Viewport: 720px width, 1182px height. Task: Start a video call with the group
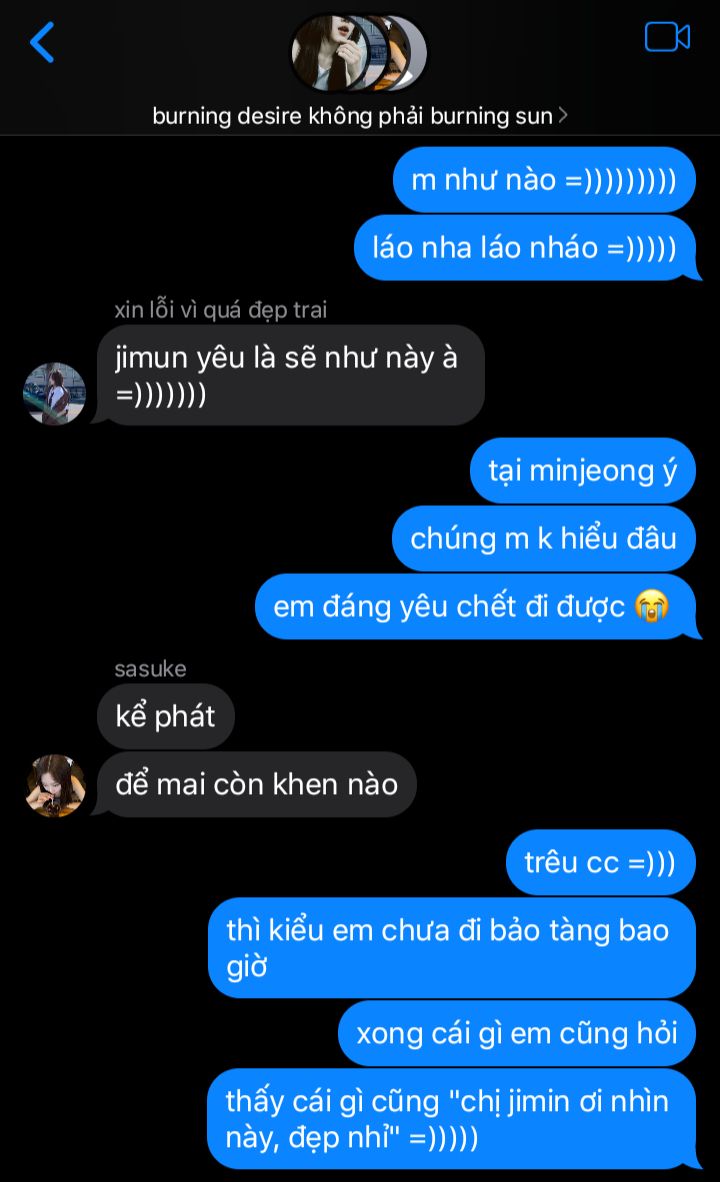click(x=667, y=38)
